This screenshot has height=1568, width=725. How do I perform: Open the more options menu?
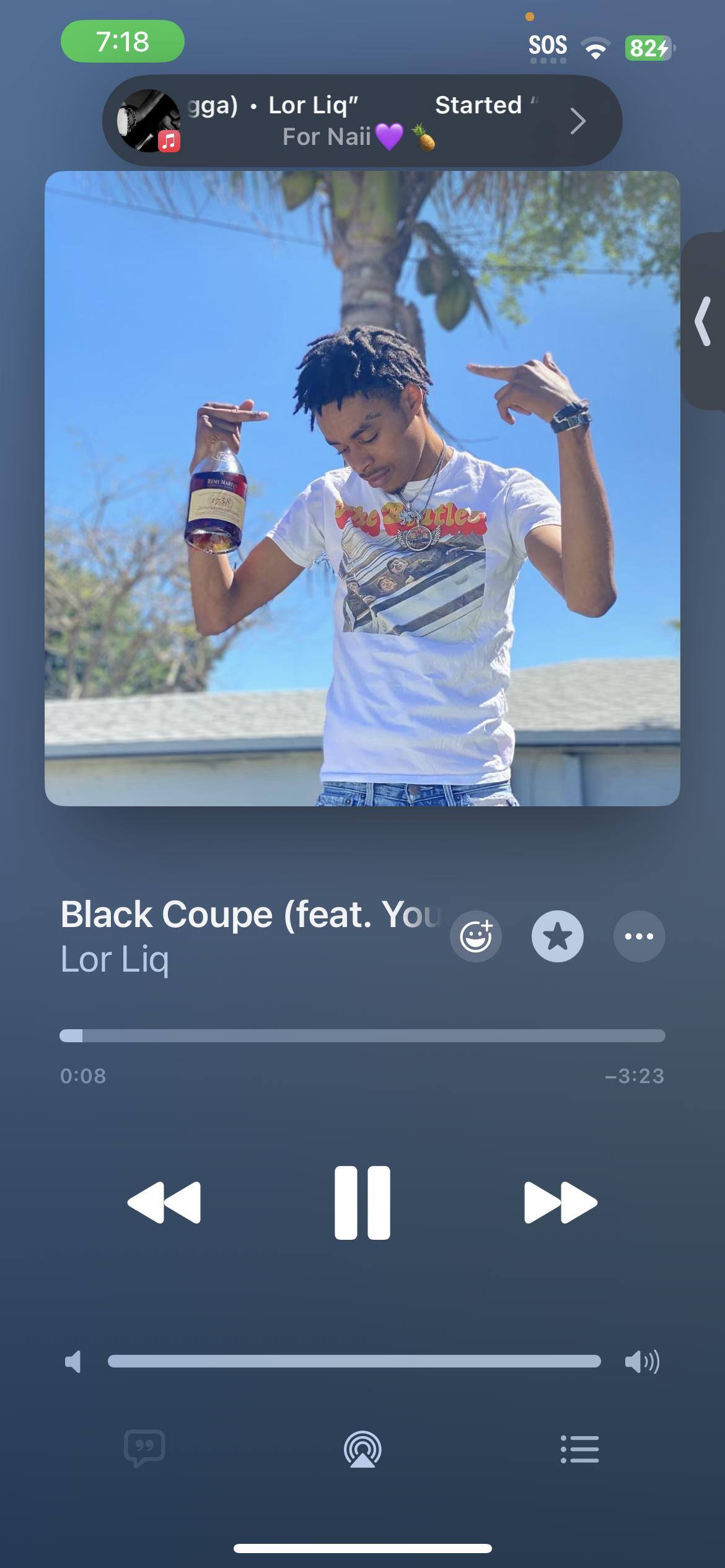[639, 936]
